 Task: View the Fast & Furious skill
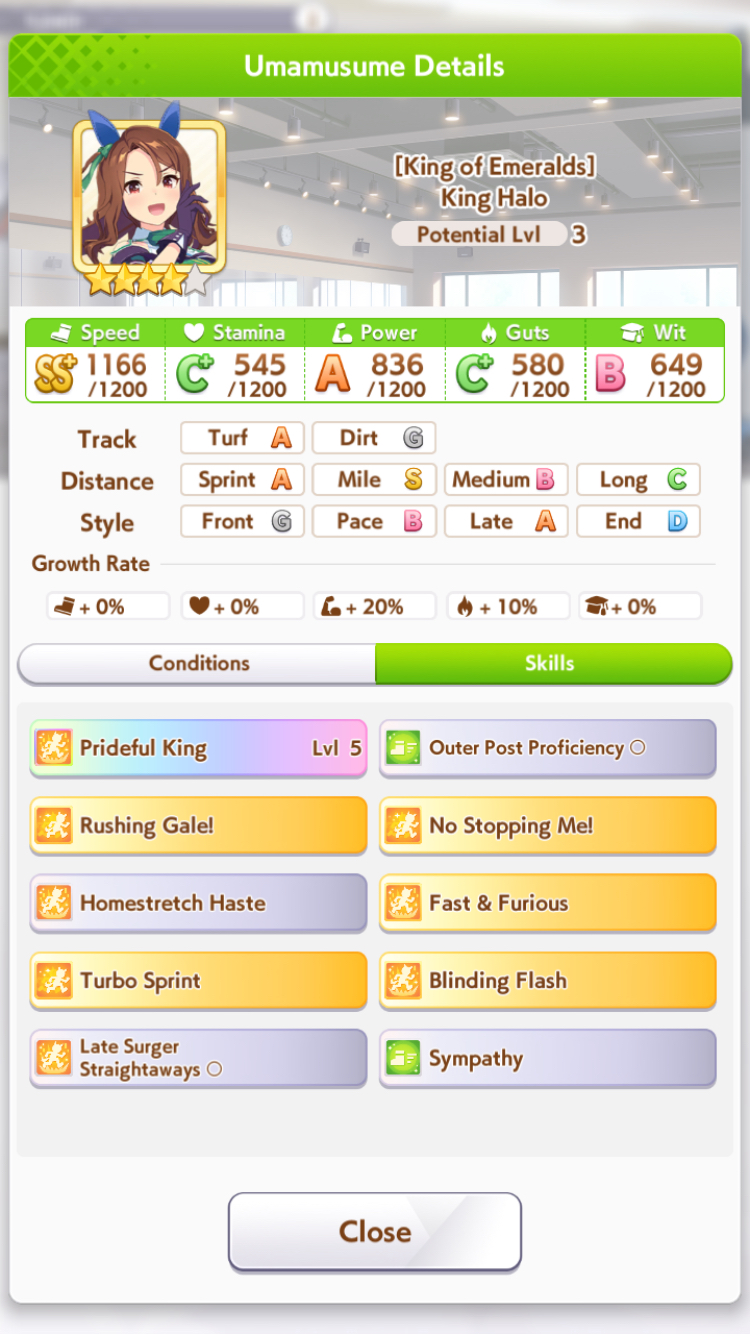click(548, 903)
